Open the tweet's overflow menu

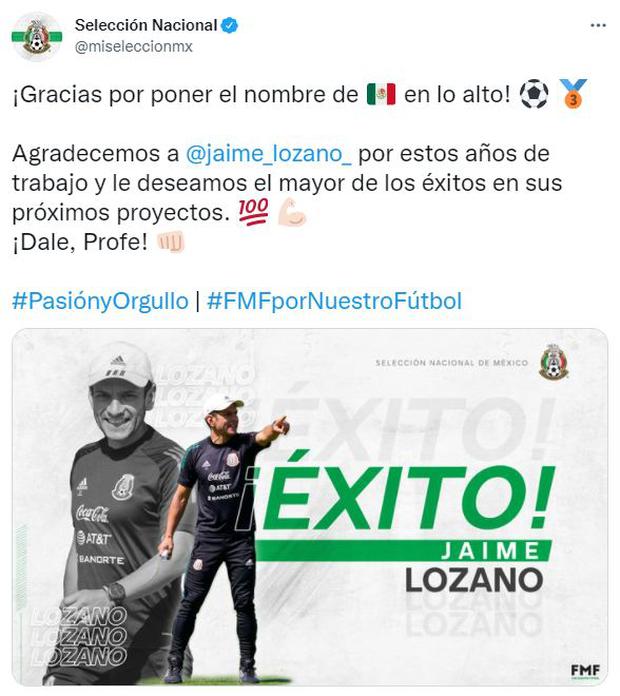597,26
